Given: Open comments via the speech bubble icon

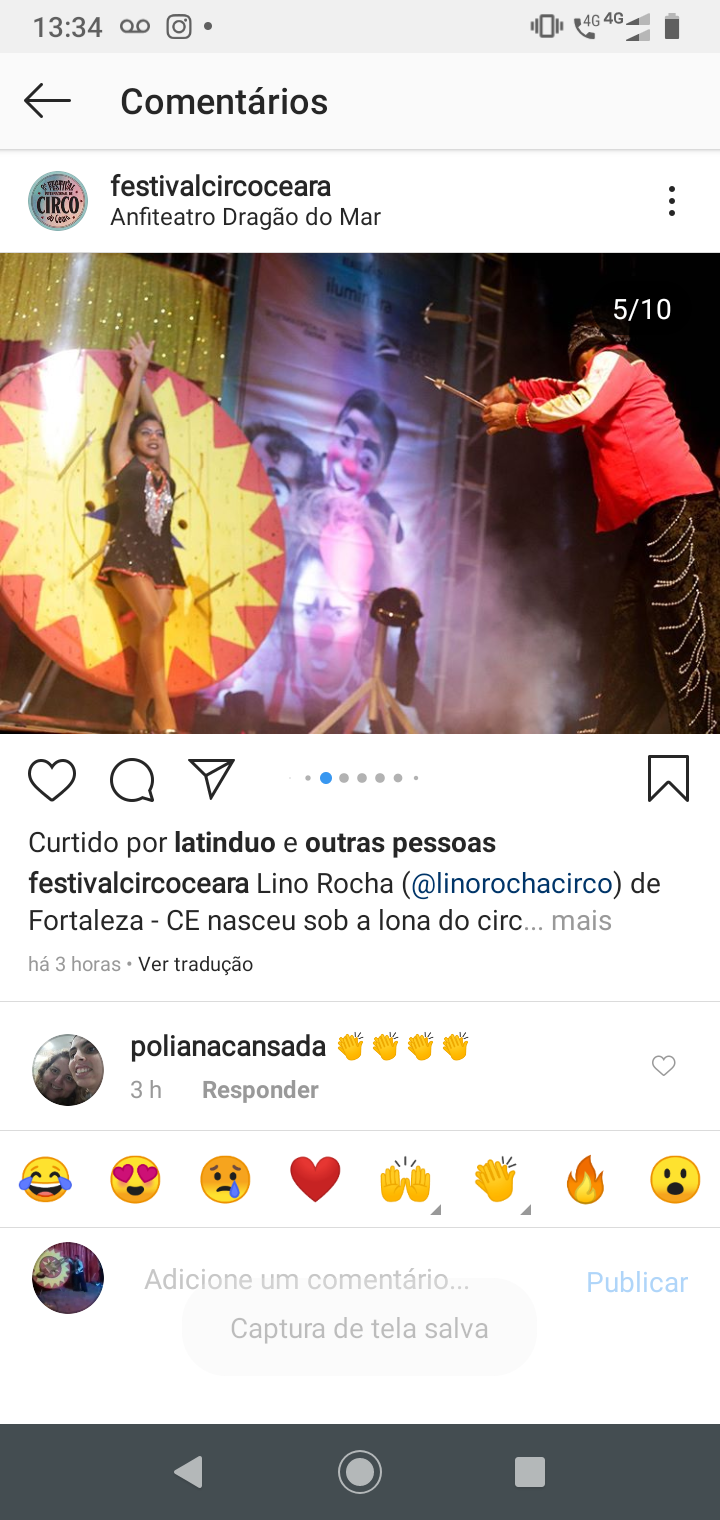Looking at the screenshot, I should pyautogui.click(x=132, y=780).
